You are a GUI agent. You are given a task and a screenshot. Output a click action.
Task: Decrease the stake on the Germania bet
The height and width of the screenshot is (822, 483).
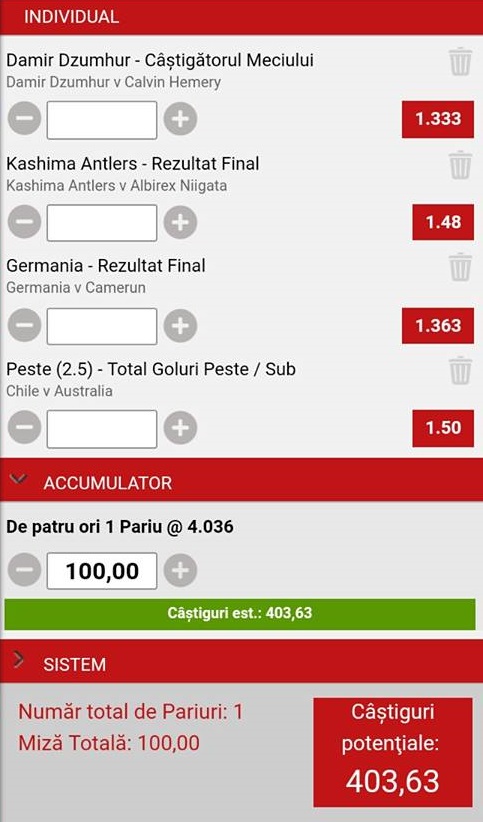pyautogui.click(x=25, y=326)
